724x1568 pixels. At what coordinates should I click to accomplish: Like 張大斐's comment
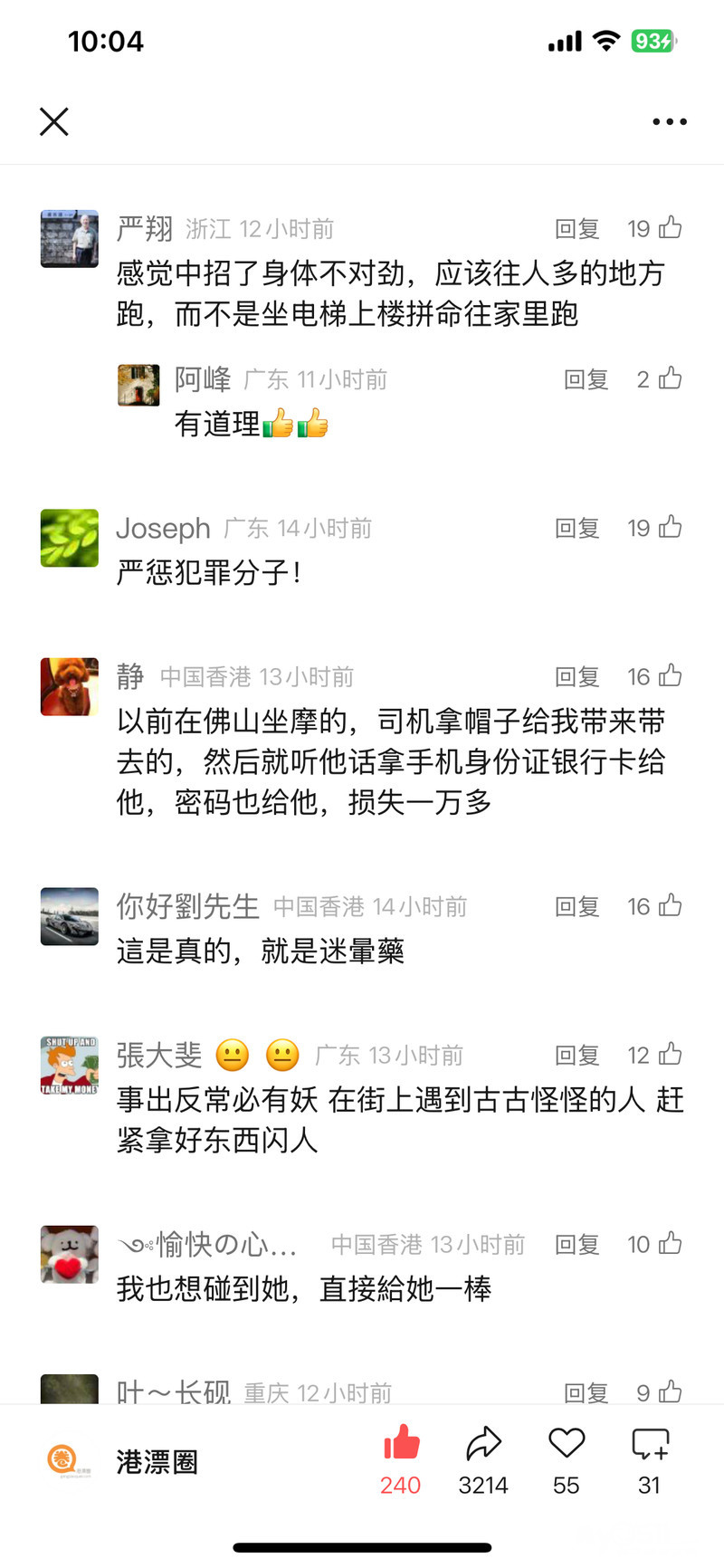[x=670, y=1054]
